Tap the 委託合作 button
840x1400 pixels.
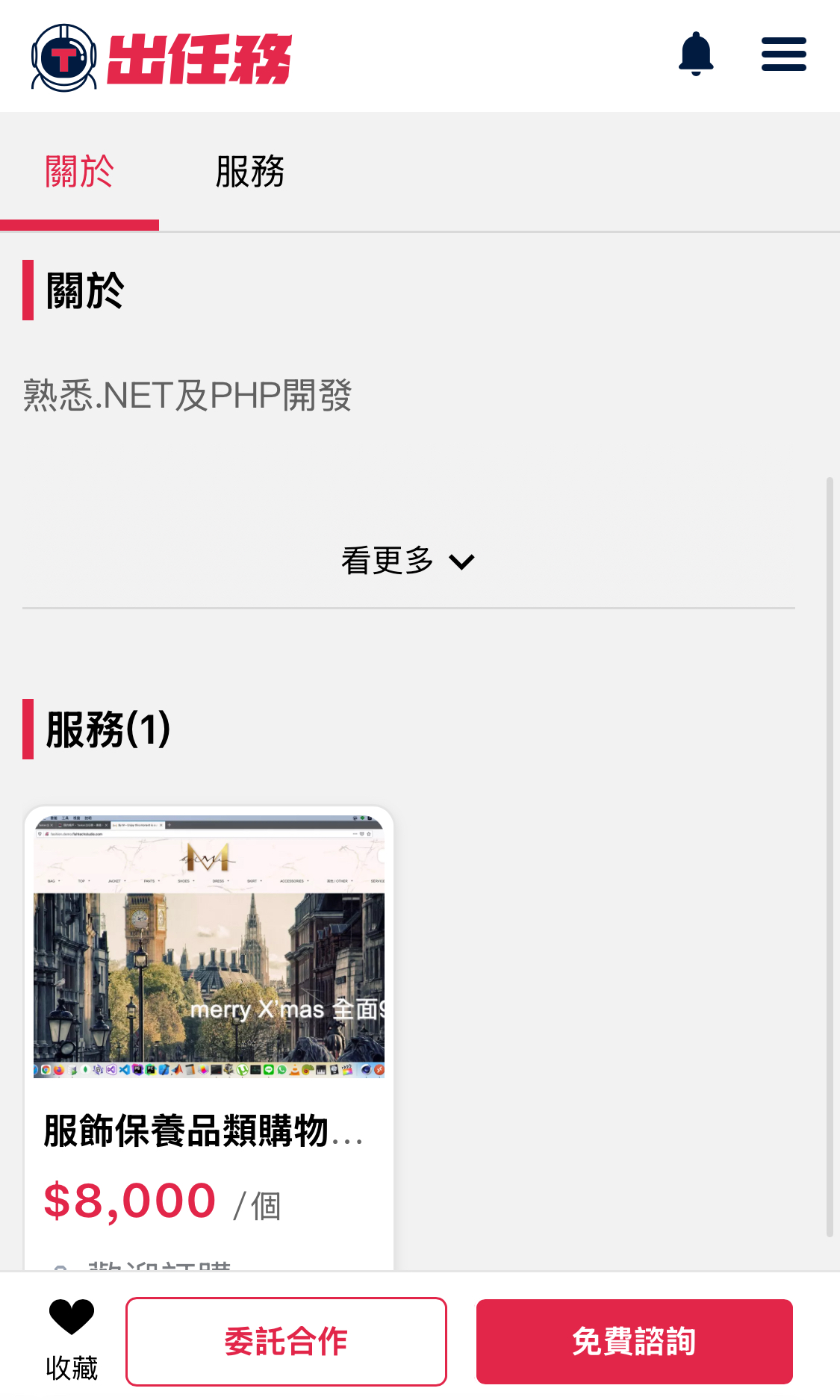286,1342
